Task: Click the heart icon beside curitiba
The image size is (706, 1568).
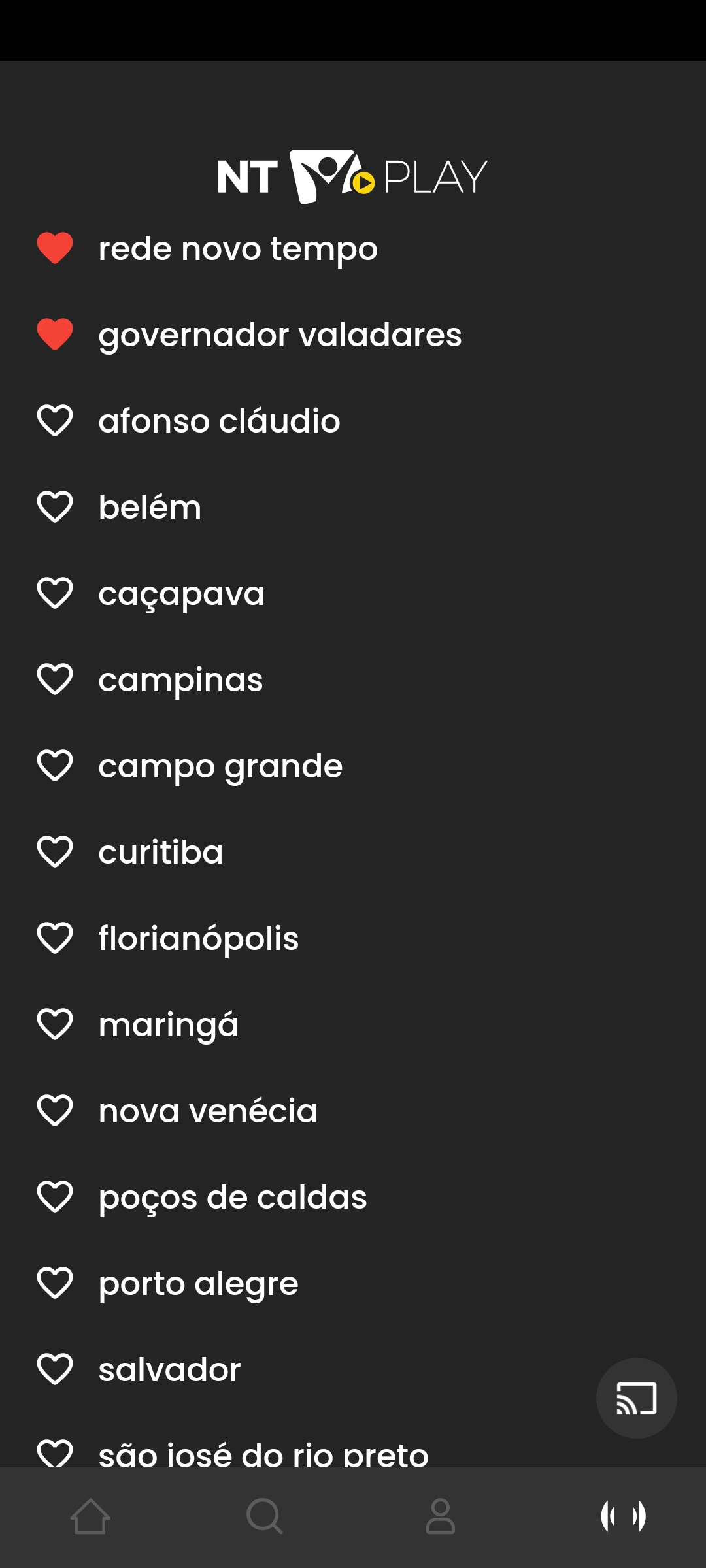Action: point(56,851)
